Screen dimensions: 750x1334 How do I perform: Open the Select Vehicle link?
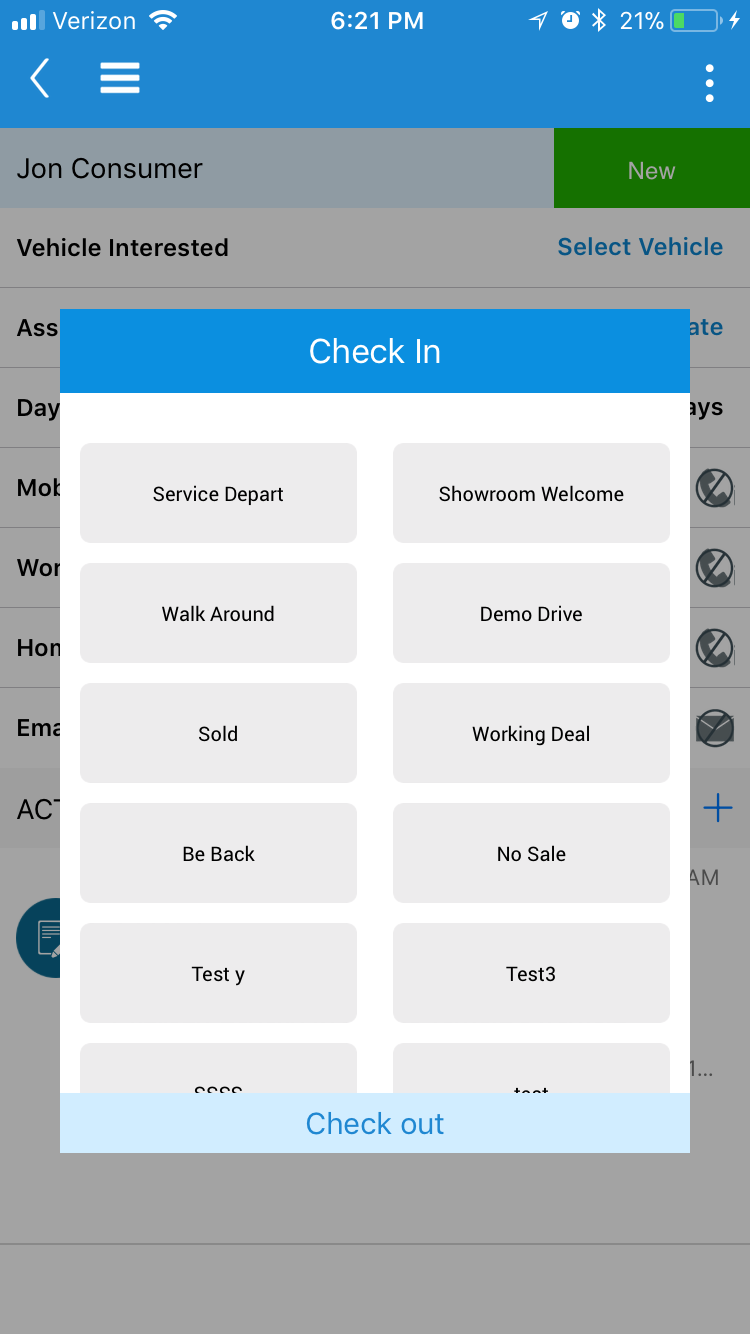pyautogui.click(x=640, y=246)
